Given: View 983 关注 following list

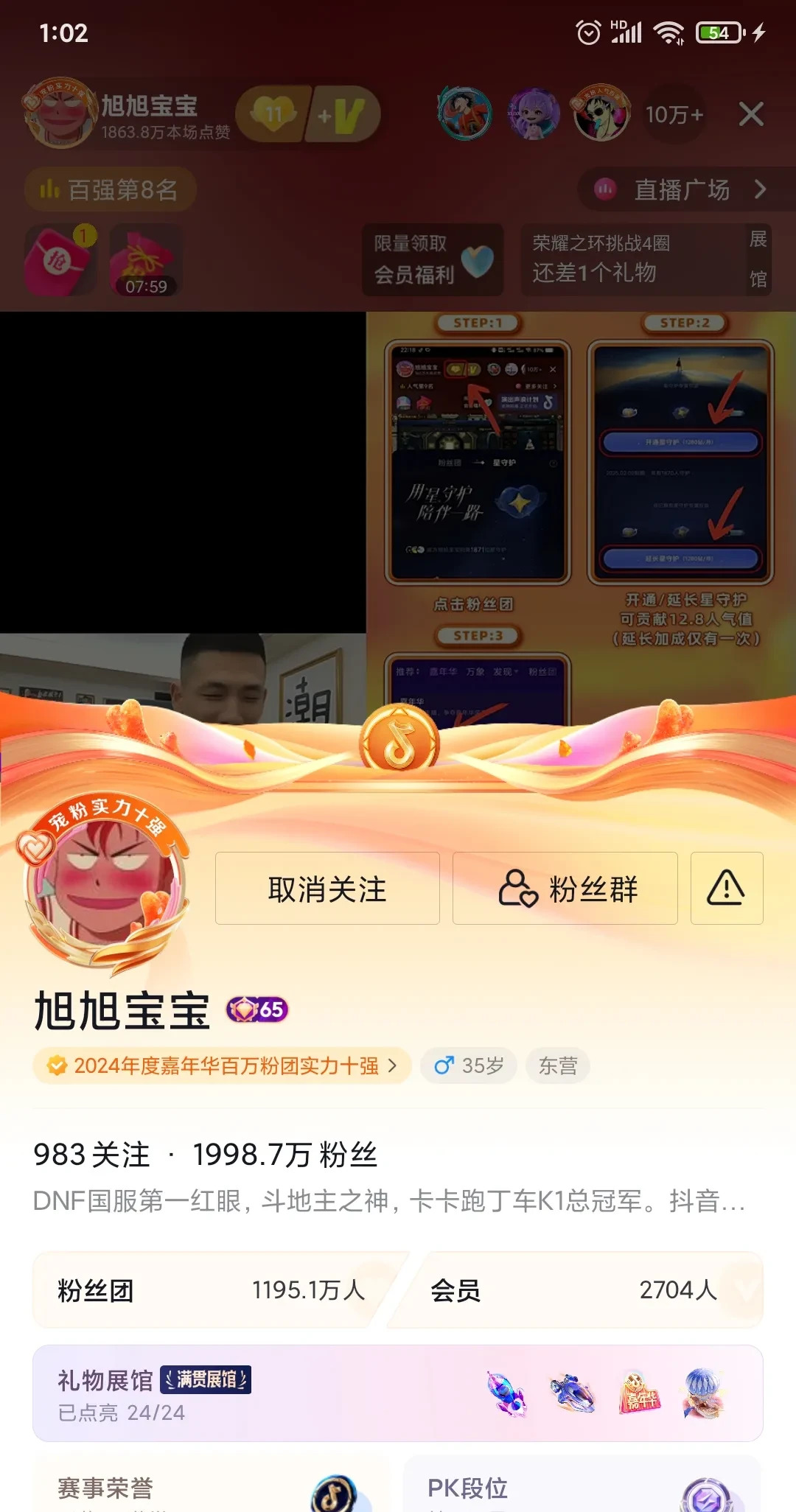Looking at the screenshot, I should pyautogui.click(x=91, y=1155).
